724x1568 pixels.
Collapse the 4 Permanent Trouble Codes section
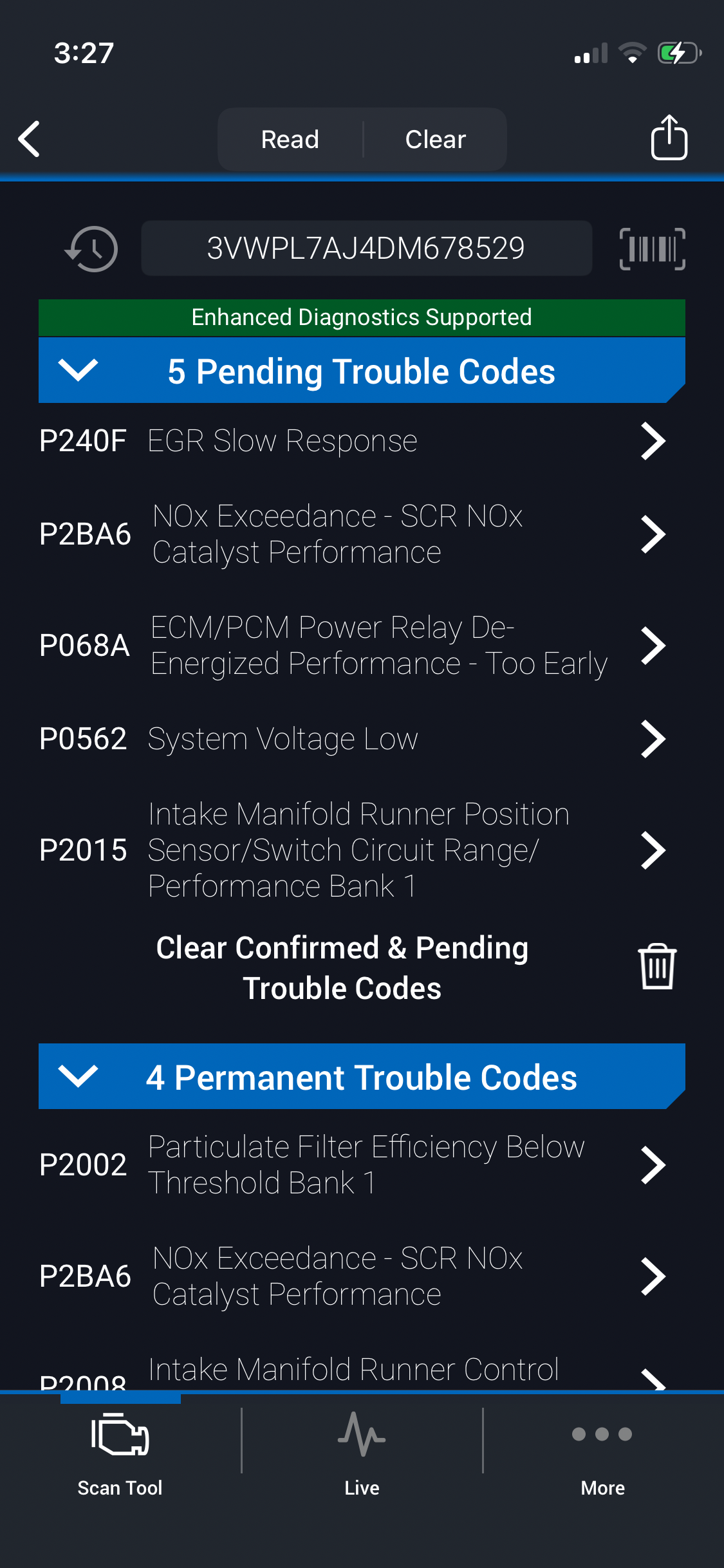tap(79, 1076)
